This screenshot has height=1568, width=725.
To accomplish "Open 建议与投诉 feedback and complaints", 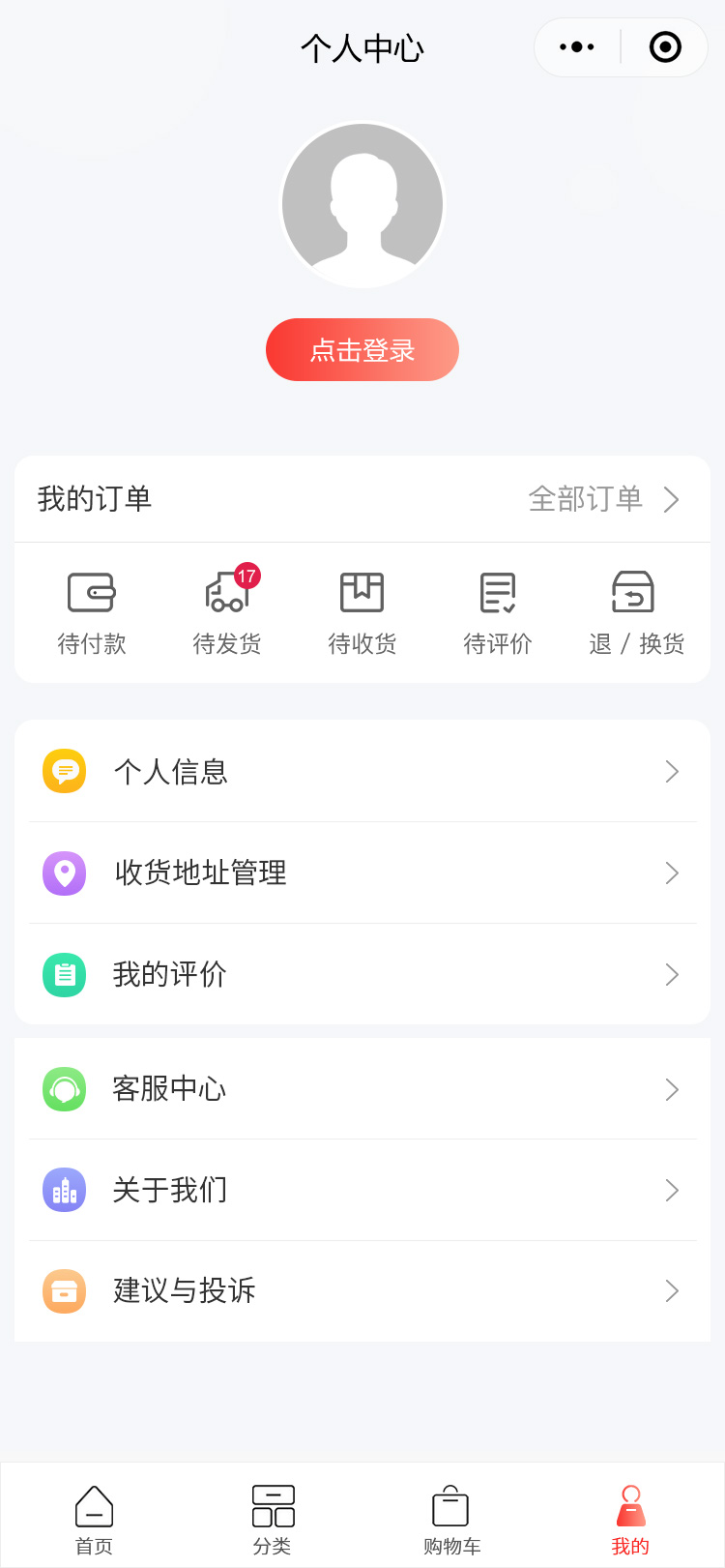I will [362, 1290].
